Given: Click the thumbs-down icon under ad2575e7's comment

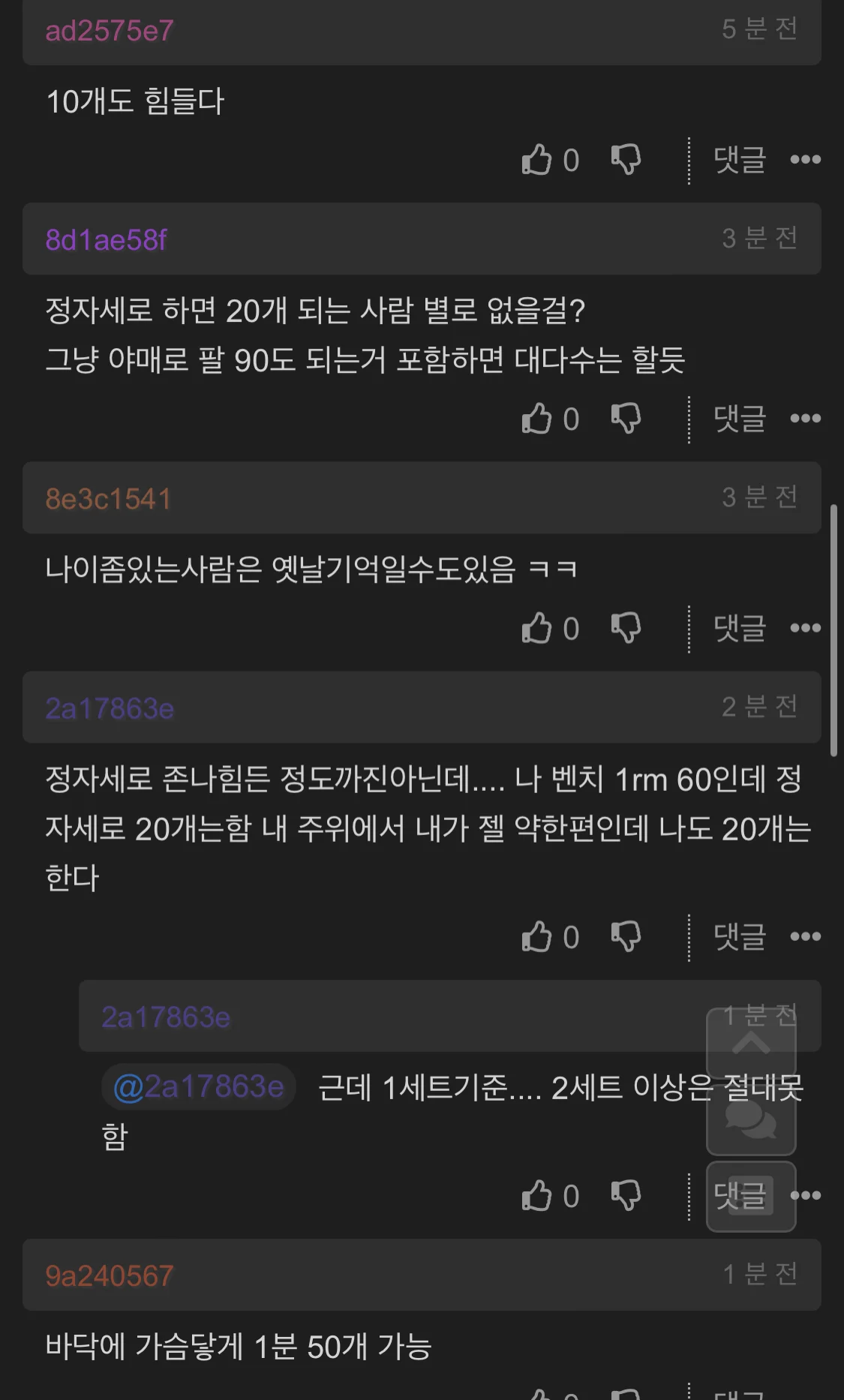Looking at the screenshot, I should click(x=626, y=158).
